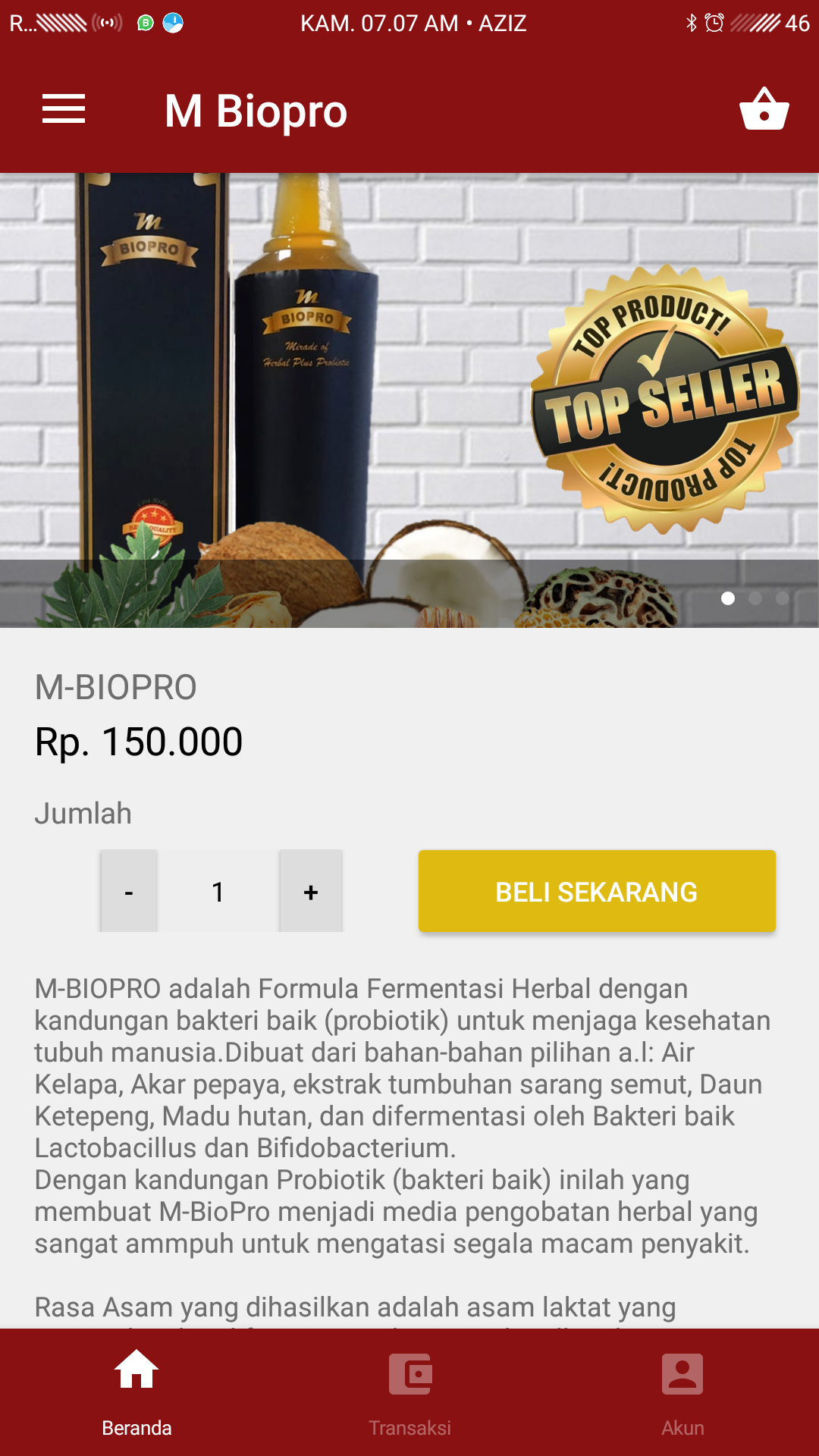
Task: Select the second carousel page dot
Action: [x=755, y=598]
